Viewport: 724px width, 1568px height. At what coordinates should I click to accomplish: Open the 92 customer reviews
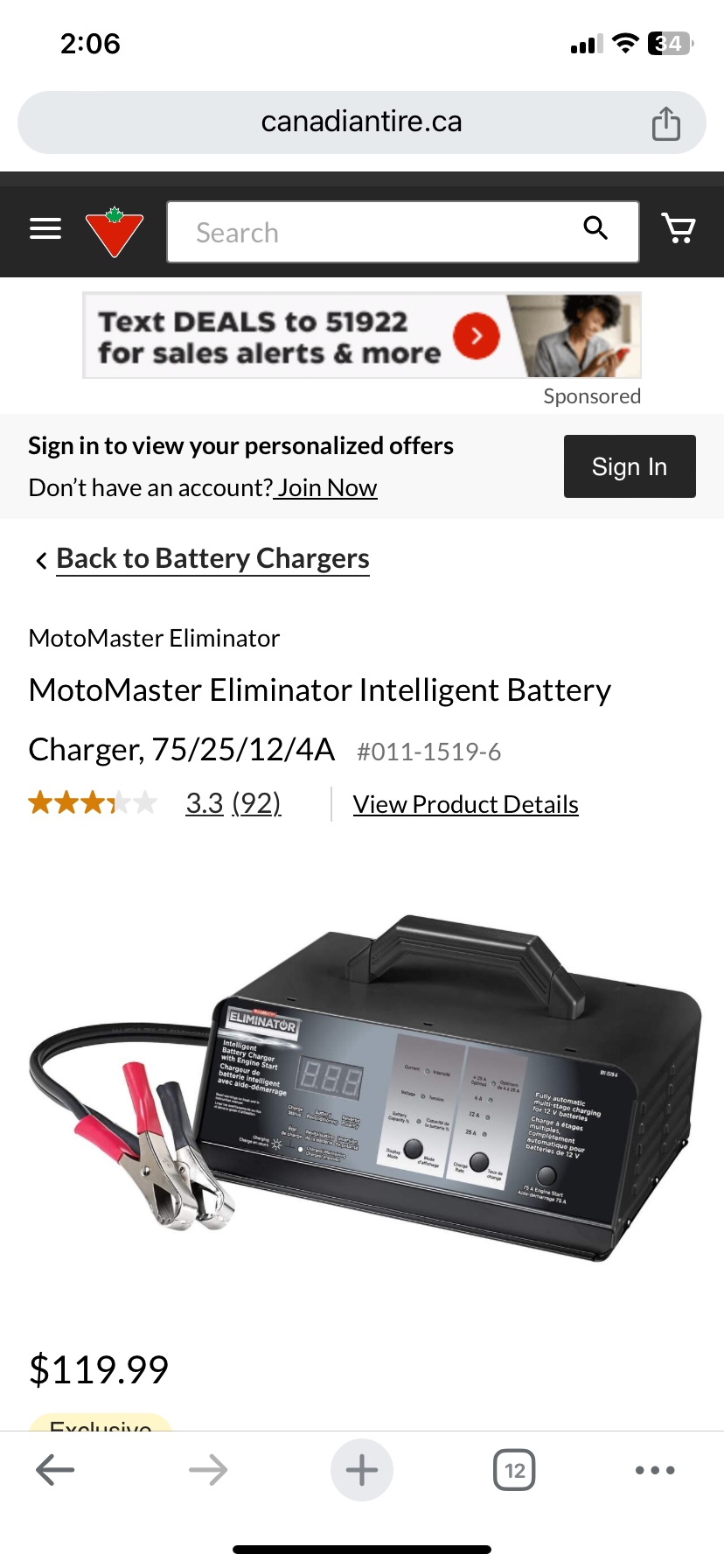pyautogui.click(x=256, y=803)
